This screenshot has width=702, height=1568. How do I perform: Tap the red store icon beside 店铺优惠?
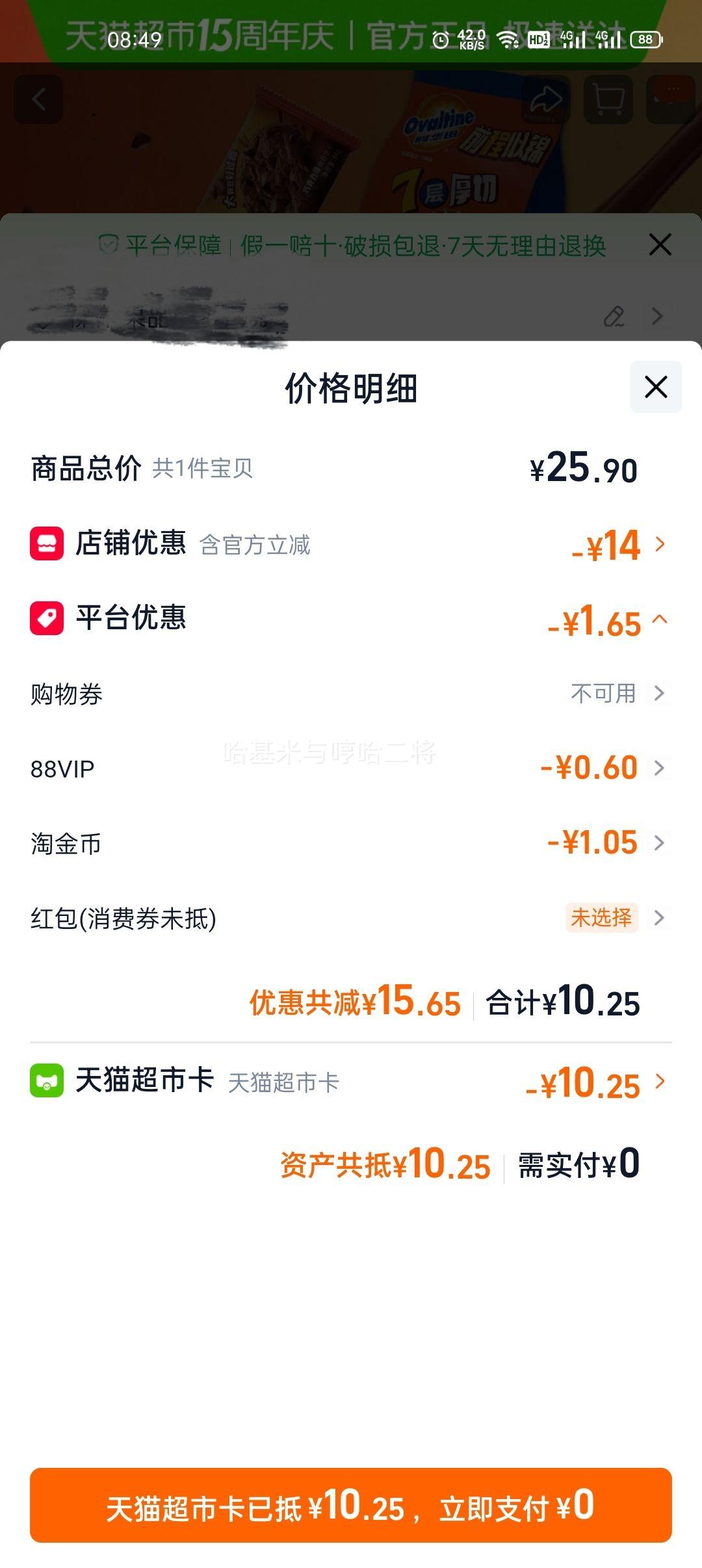coord(45,546)
